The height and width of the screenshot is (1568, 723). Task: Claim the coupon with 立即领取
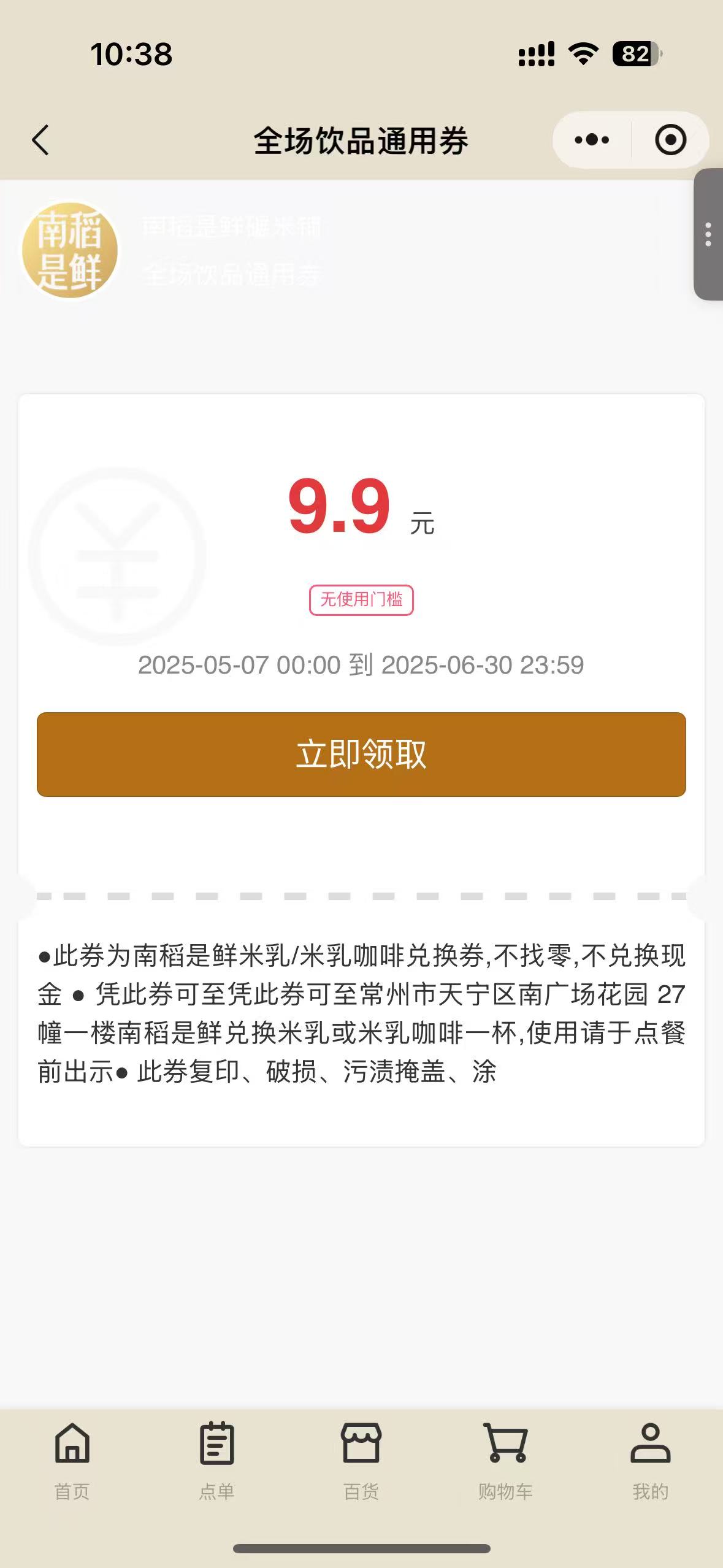(x=361, y=754)
